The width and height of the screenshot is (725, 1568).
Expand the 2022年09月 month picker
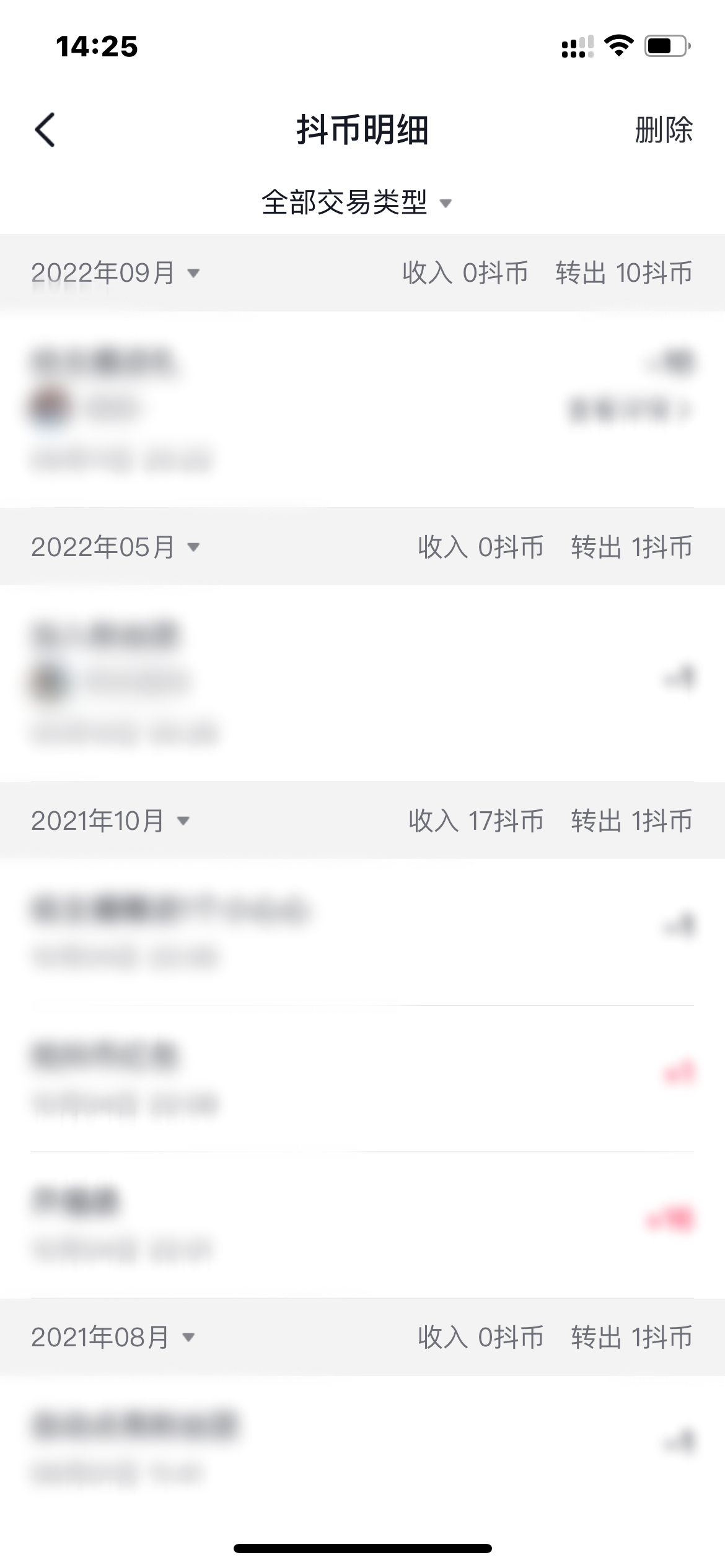[x=115, y=273]
